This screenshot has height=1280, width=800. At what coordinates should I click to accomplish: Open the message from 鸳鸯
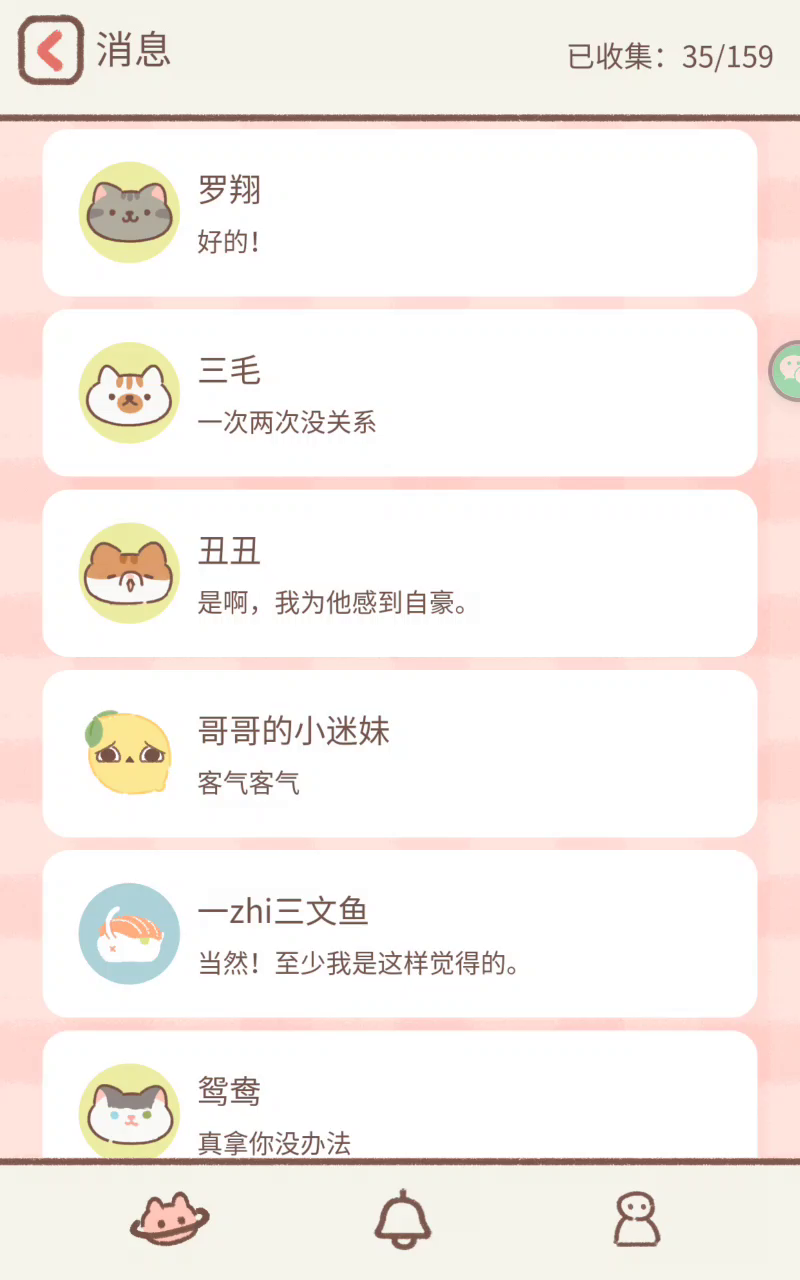tap(400, 1096)
